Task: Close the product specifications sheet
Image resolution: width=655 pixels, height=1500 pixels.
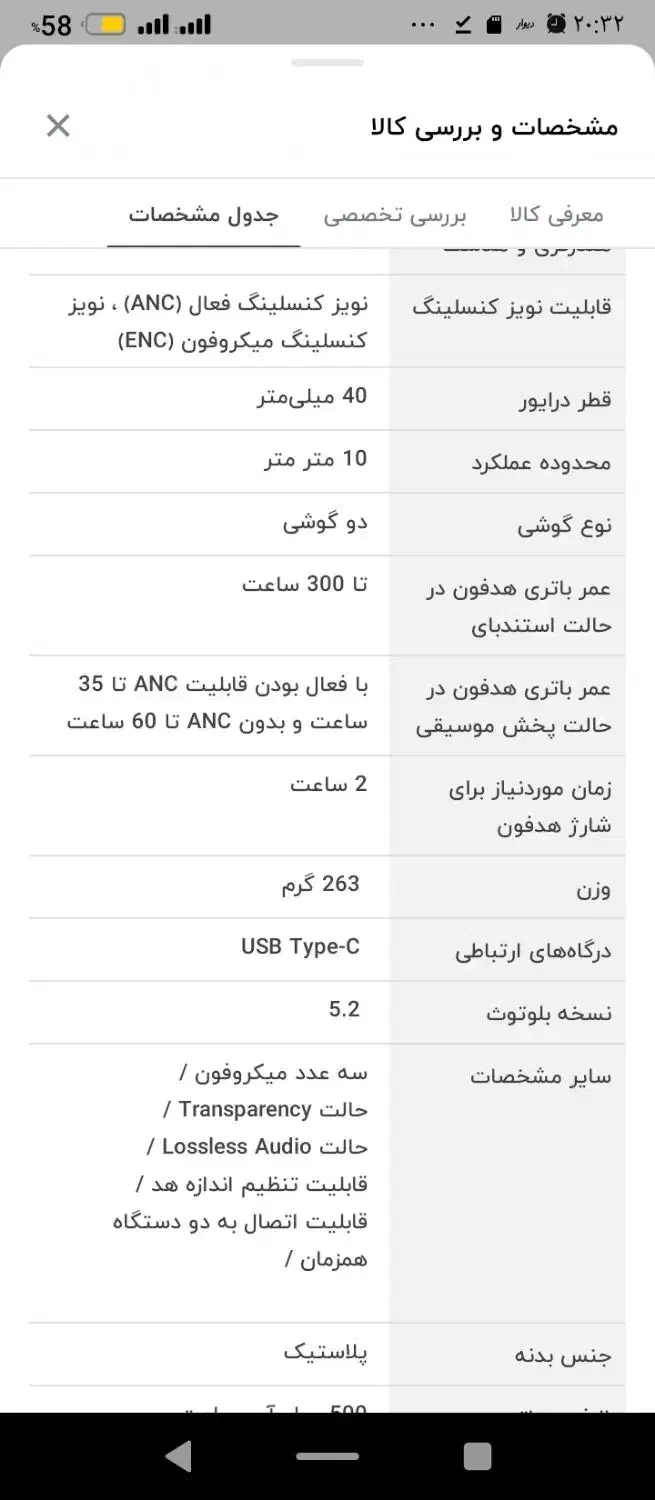Action: [x=58, y=126]
